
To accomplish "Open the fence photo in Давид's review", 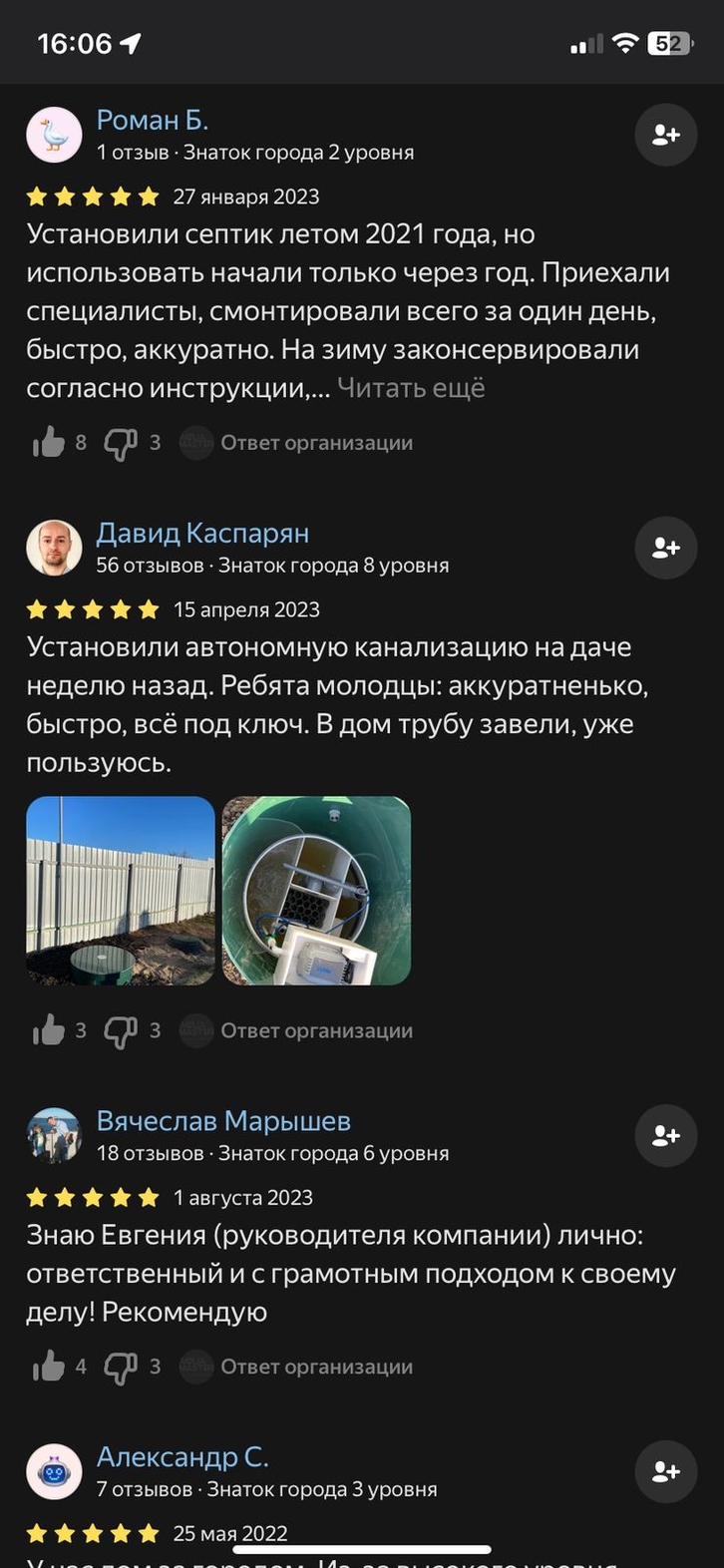I will click(121, 890).
